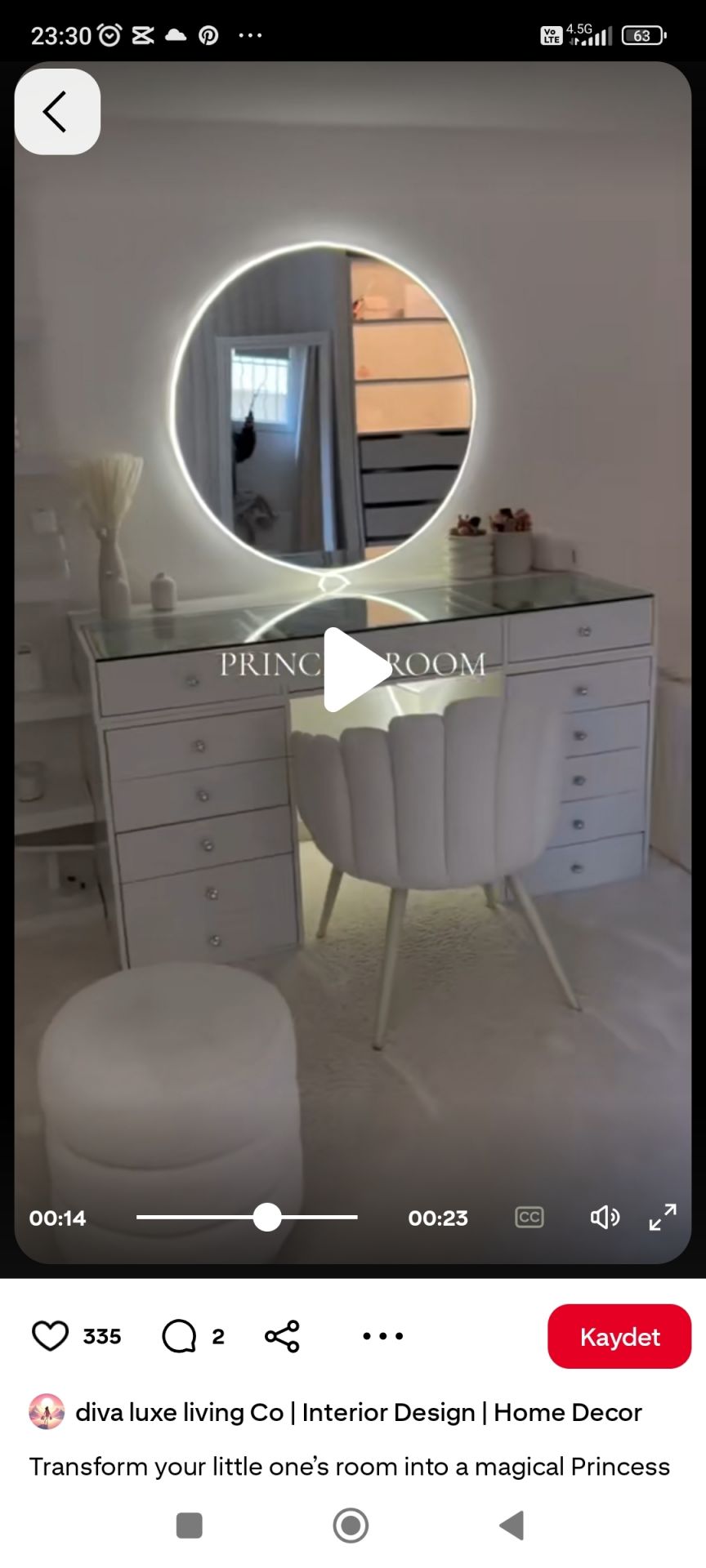Share this pin
This screenshot has height=1568, width=706.
pos(282,1336)
